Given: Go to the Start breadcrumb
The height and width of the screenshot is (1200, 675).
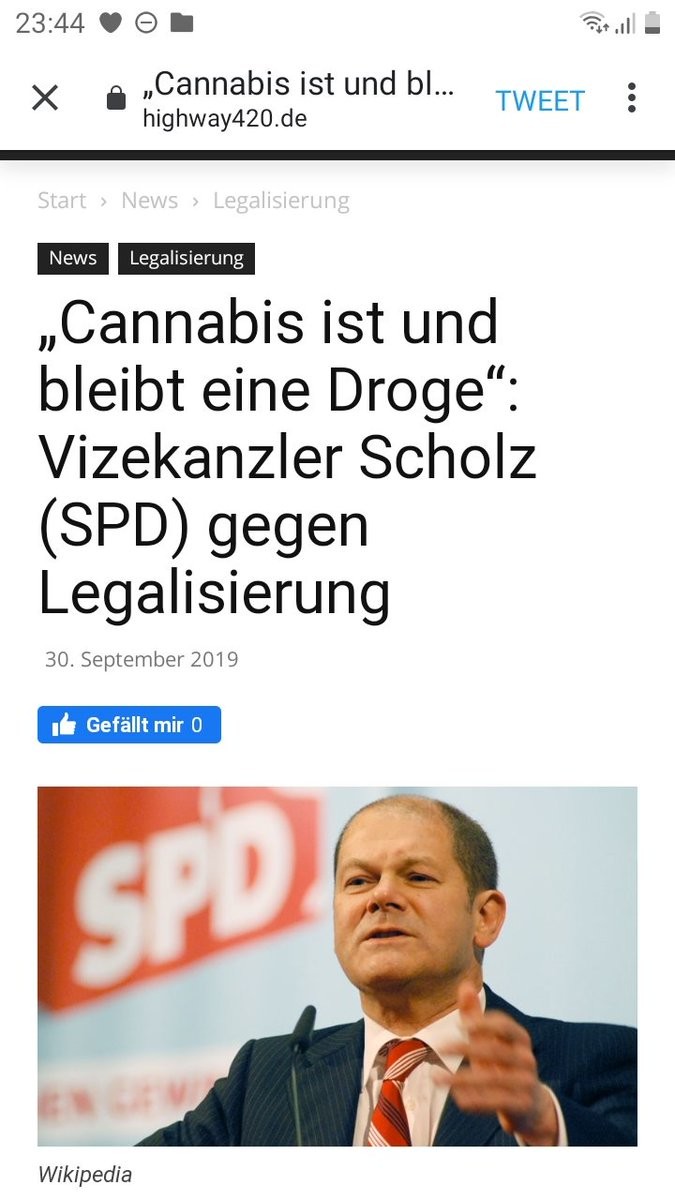Looking at the screenshot, I should pos(62,200).
